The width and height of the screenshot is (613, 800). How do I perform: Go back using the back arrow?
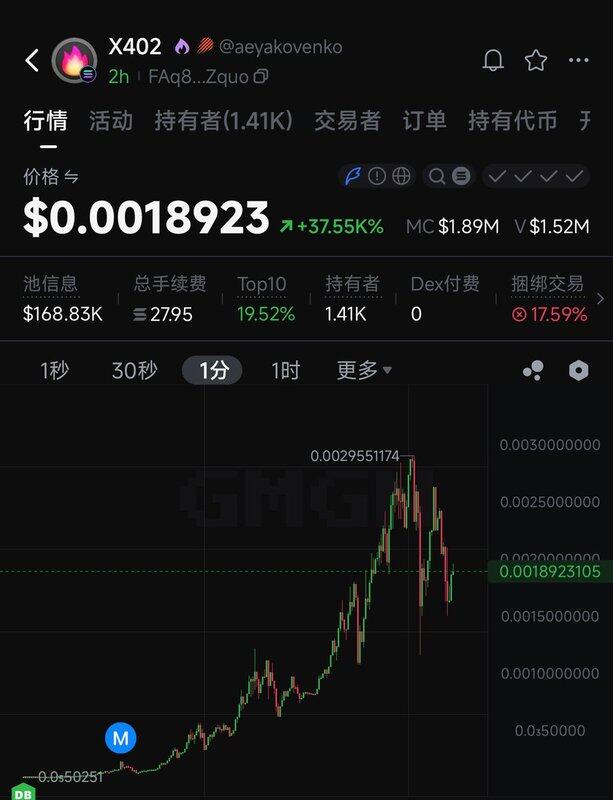tap(31, 61)
